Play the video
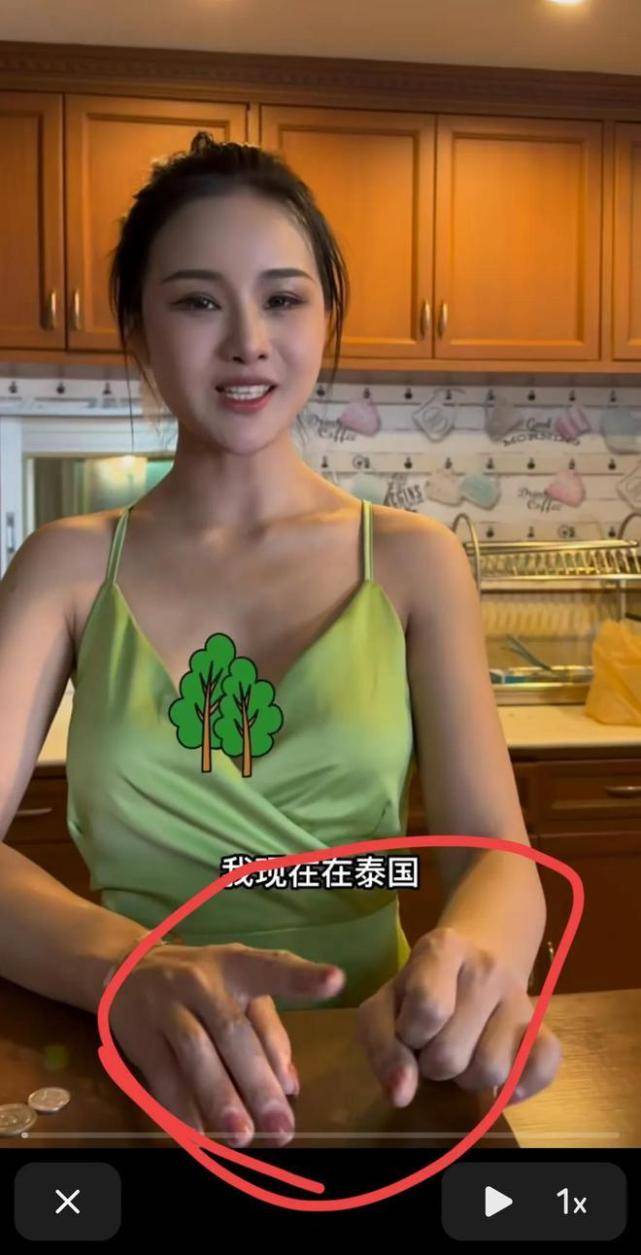Image resolution: width=641 pixels, height=1255 pixels. point(497,1201)
